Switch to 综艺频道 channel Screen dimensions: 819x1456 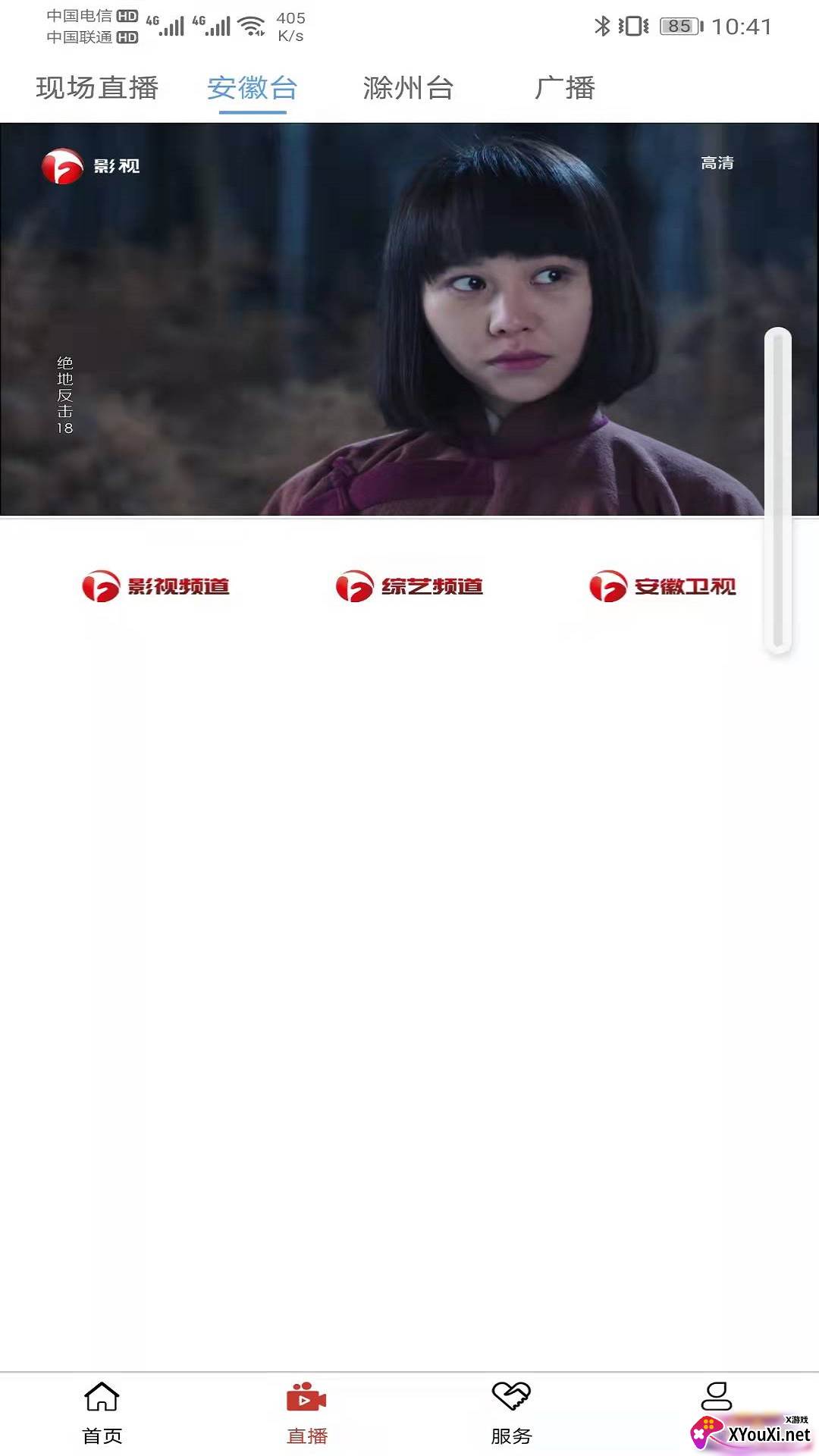(409, 586)
